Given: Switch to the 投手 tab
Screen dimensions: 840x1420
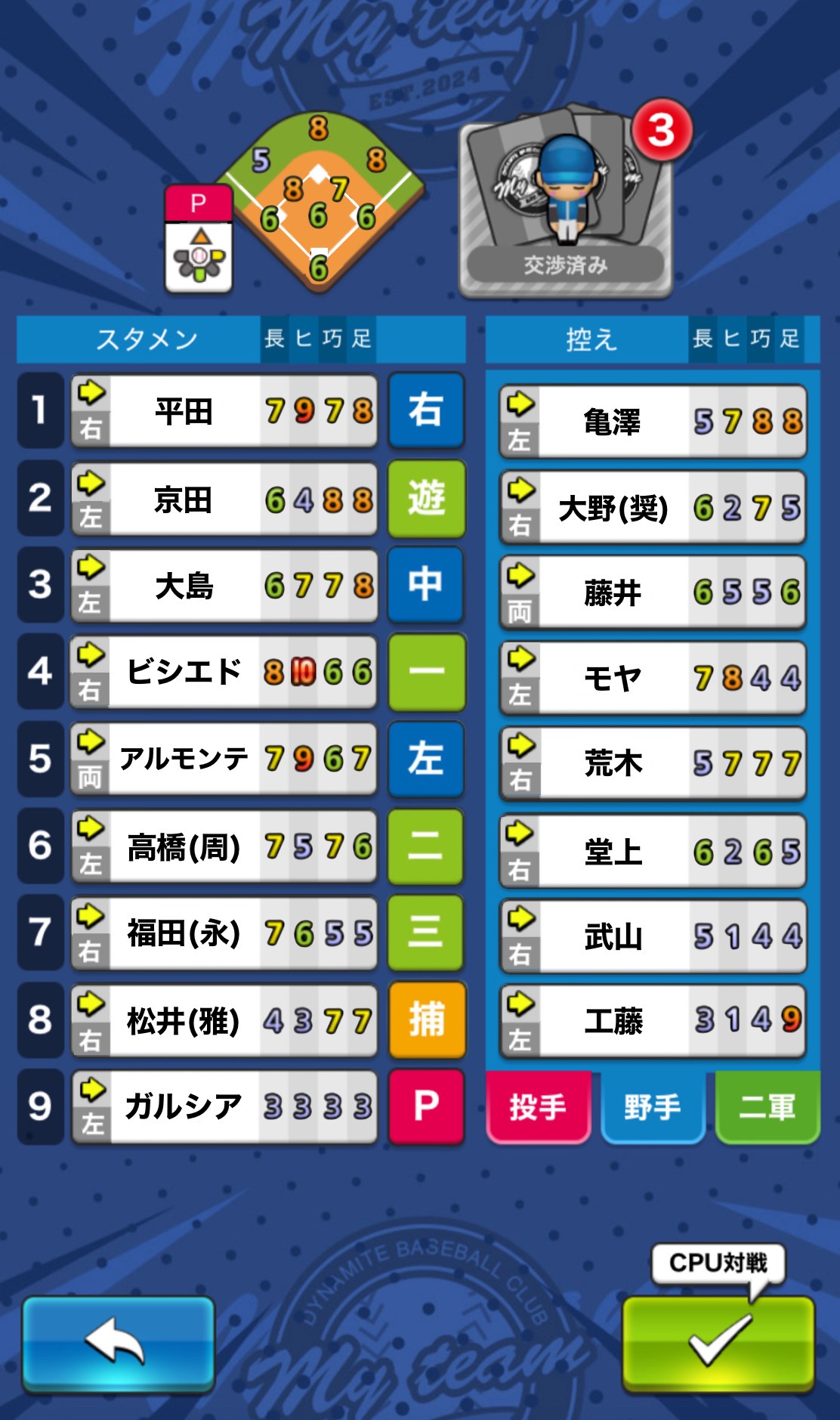Looking at the screenshot, I should tap(538, 1107).
